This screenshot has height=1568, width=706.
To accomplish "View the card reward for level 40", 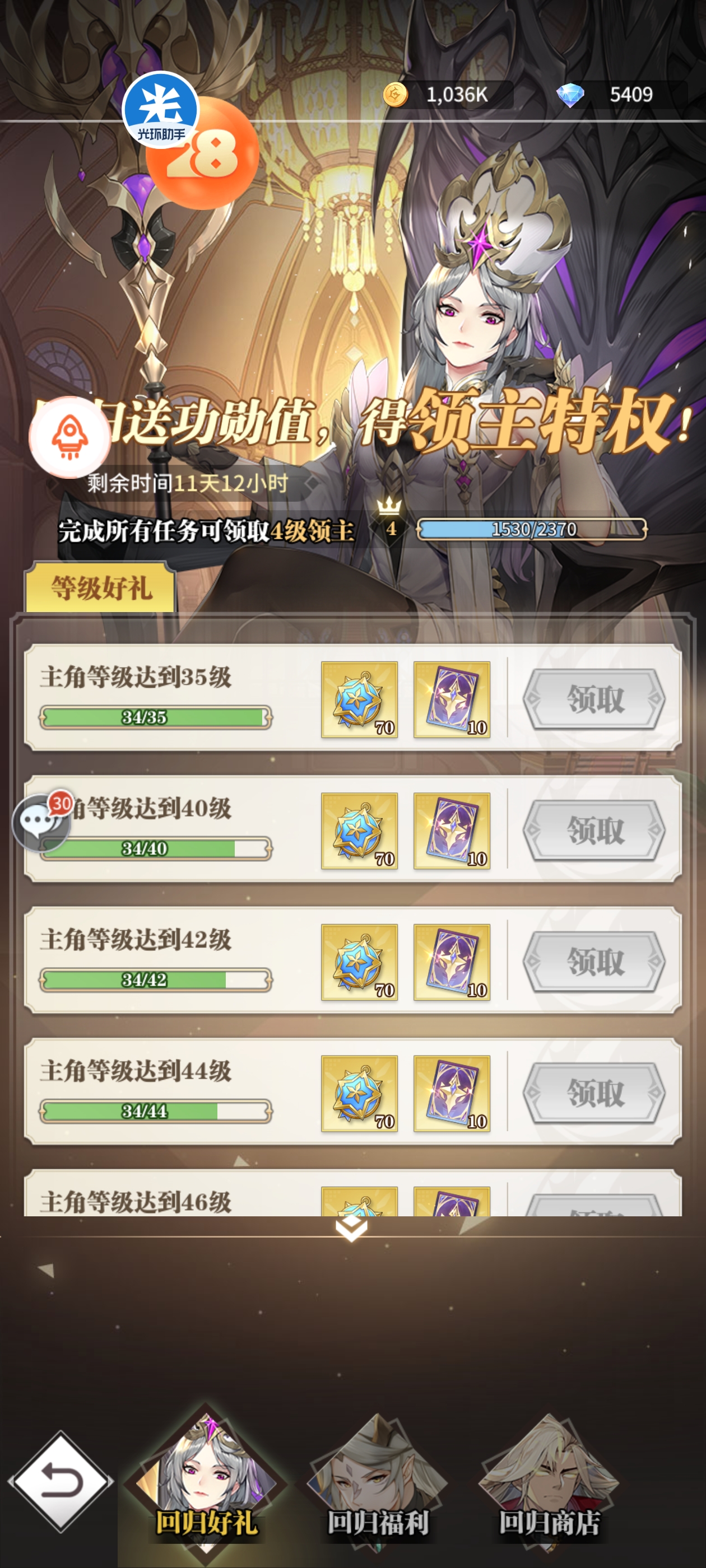I will [452, 831].
